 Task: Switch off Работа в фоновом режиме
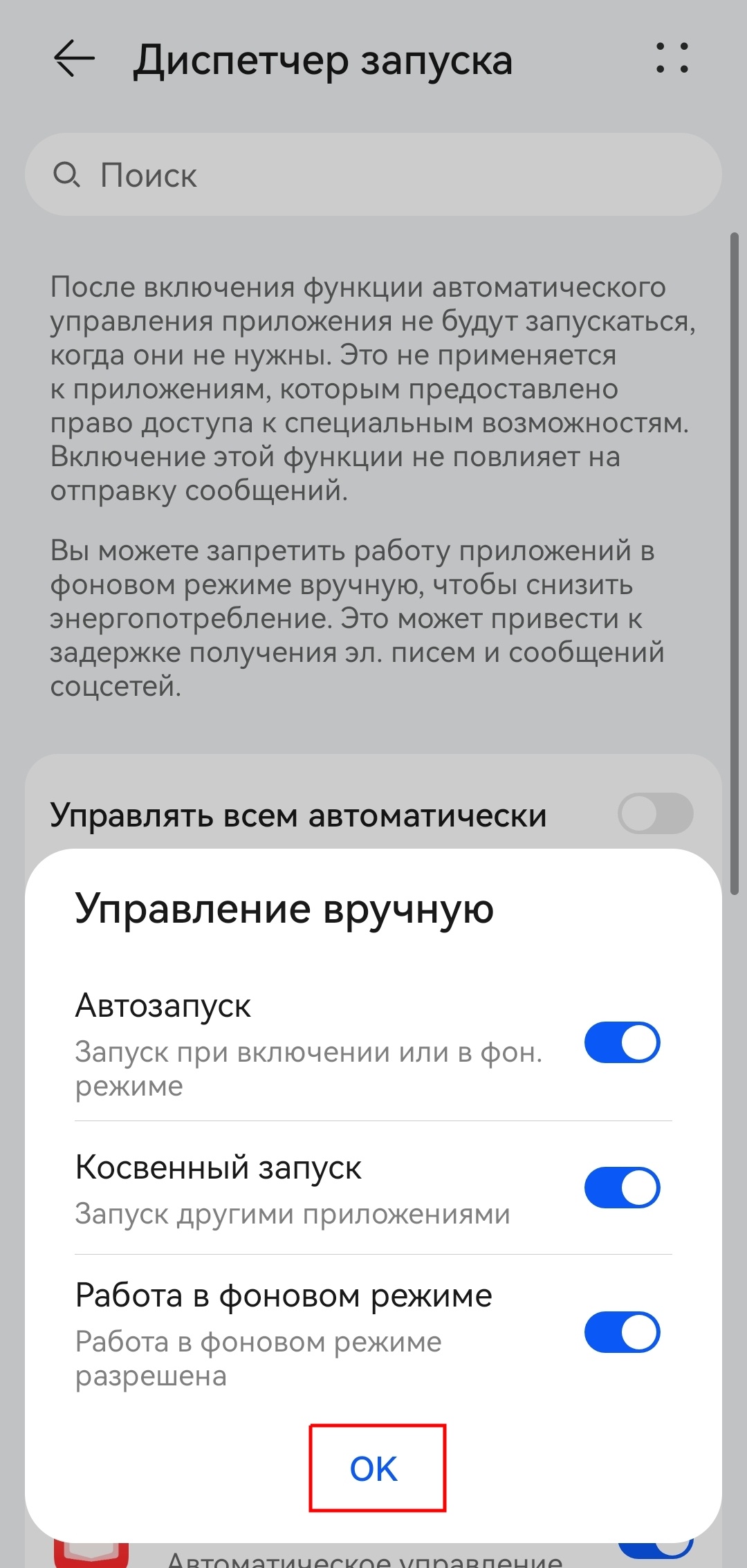pyautogui.click(x=622, y=1332)
